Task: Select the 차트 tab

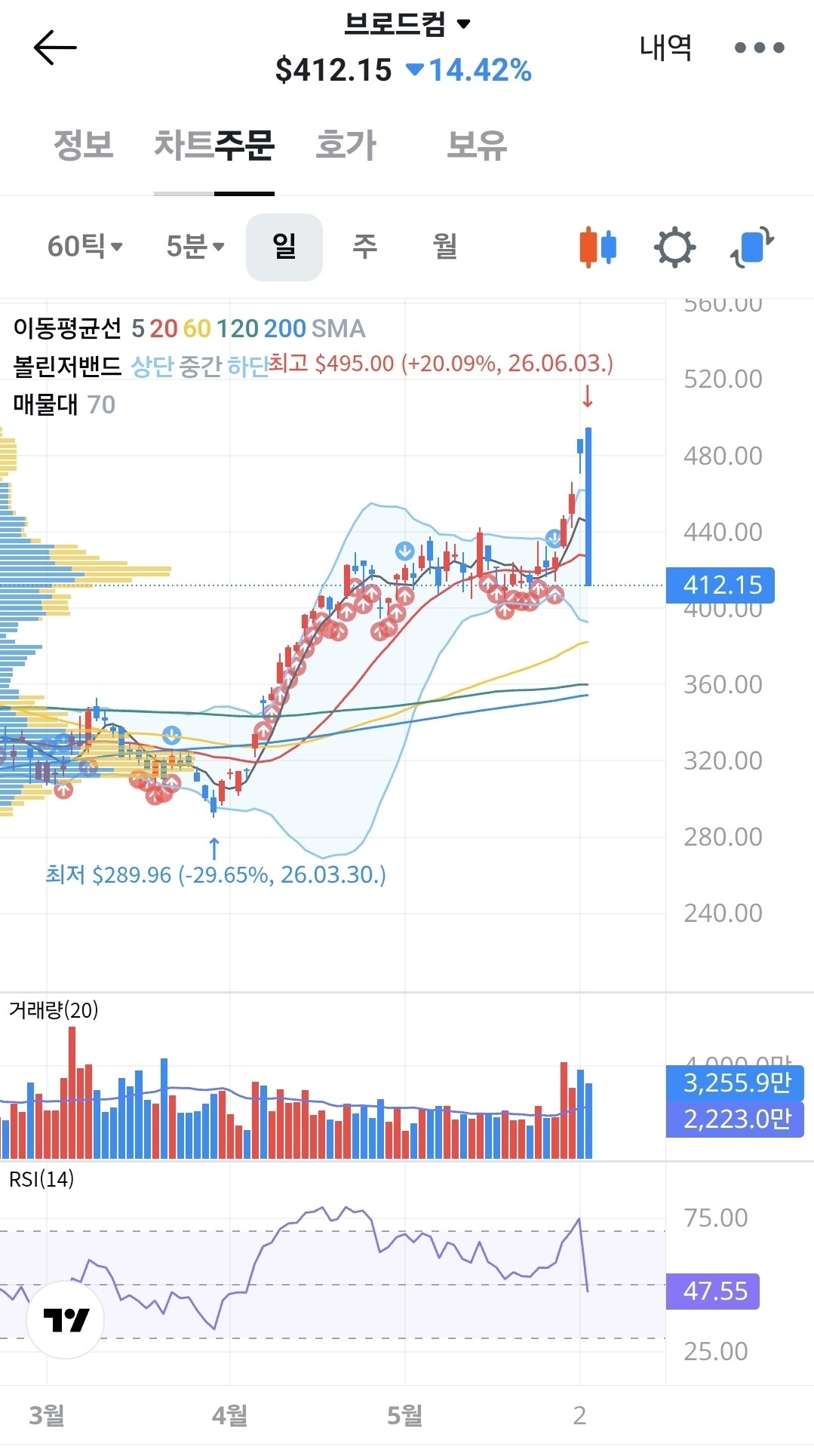Action: 184,145
